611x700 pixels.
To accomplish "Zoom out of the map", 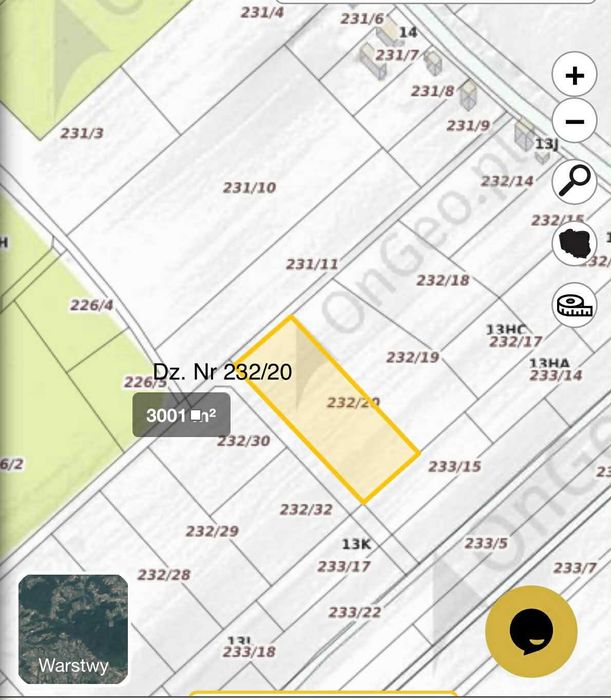I will (575, 122).
